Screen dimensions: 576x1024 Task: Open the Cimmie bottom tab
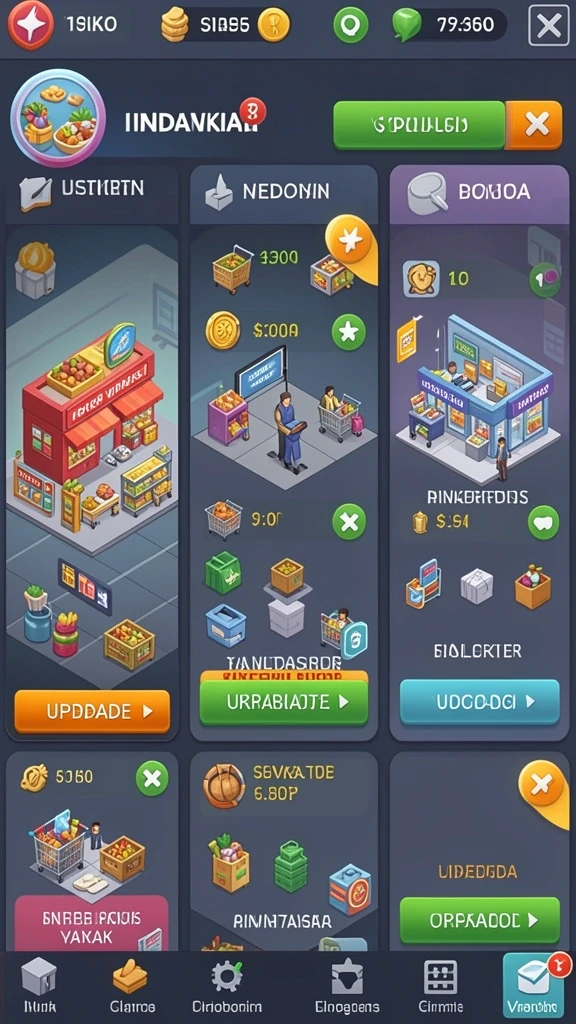441,986
